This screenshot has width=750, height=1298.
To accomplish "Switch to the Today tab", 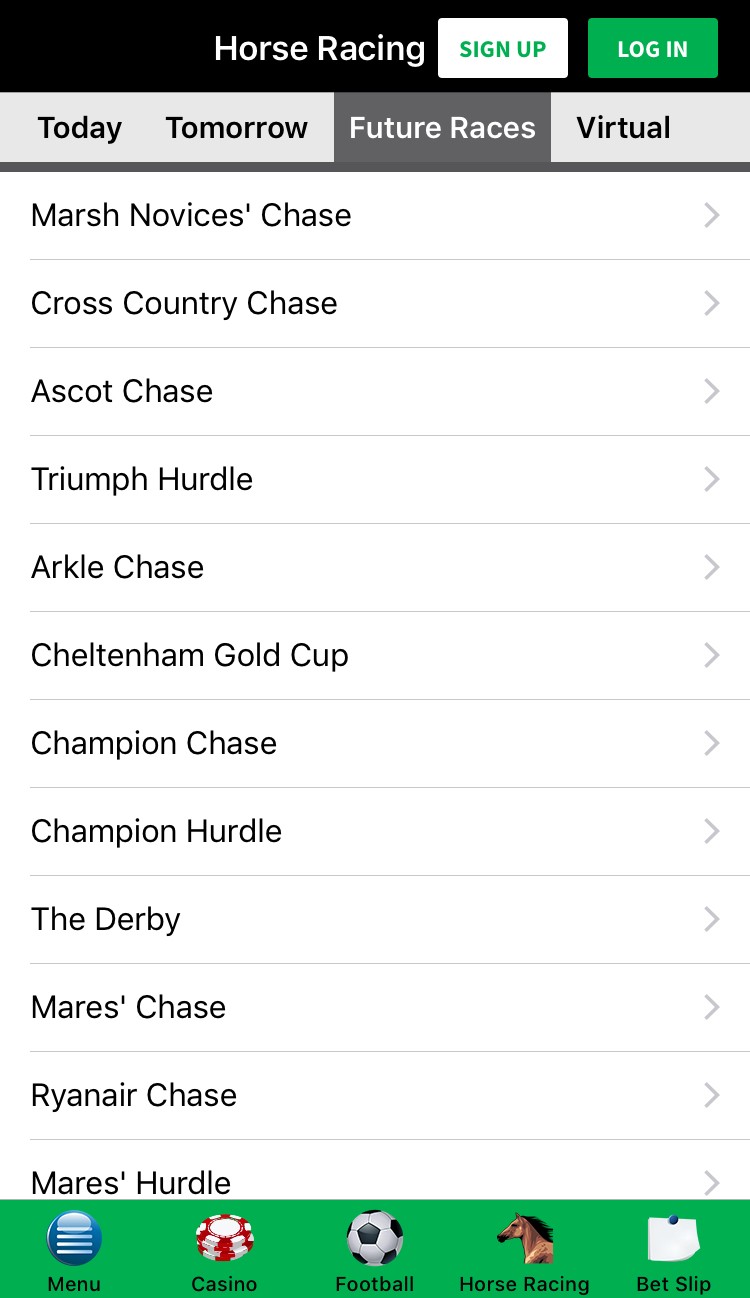I will [x=80, y=128].
